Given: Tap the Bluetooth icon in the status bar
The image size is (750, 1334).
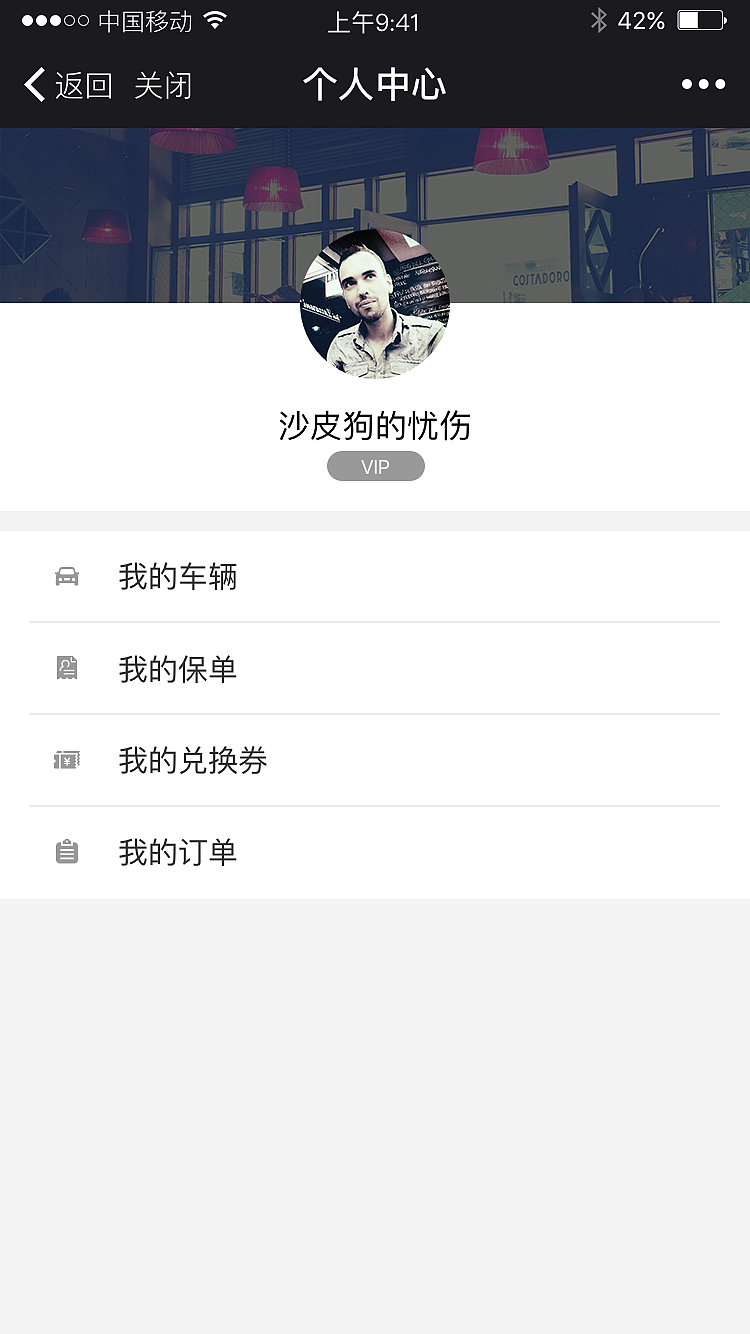Looking at the screenshot, I should [x=599, y=18].
